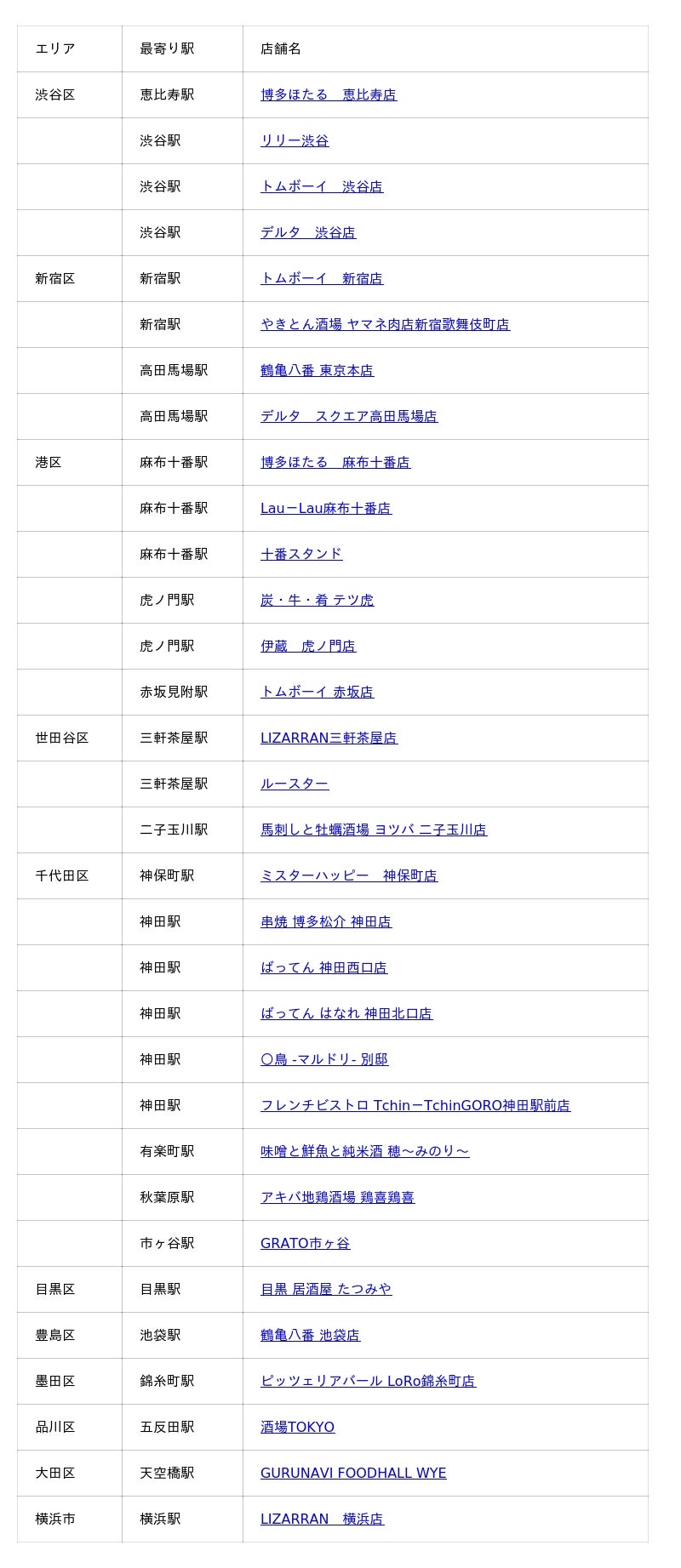Tap the リリー渋谷 link

point(295,140)
